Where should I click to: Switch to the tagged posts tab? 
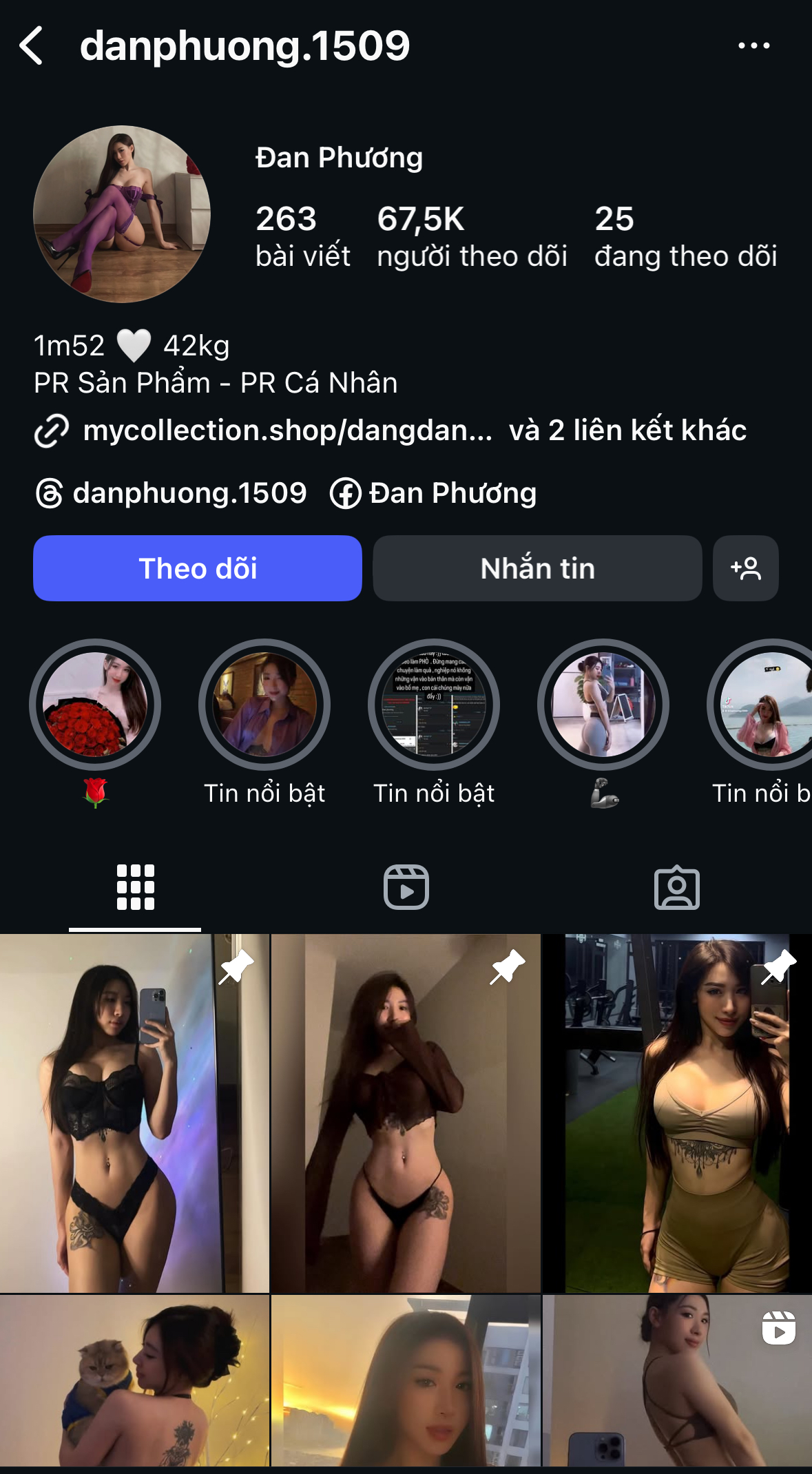[x=676, y=887]
